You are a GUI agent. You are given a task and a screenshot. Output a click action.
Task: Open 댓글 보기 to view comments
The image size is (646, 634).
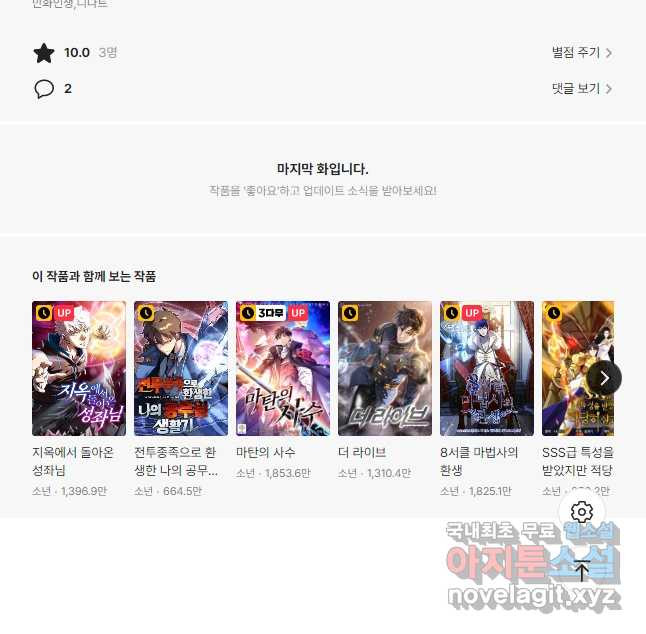point(581,88)
